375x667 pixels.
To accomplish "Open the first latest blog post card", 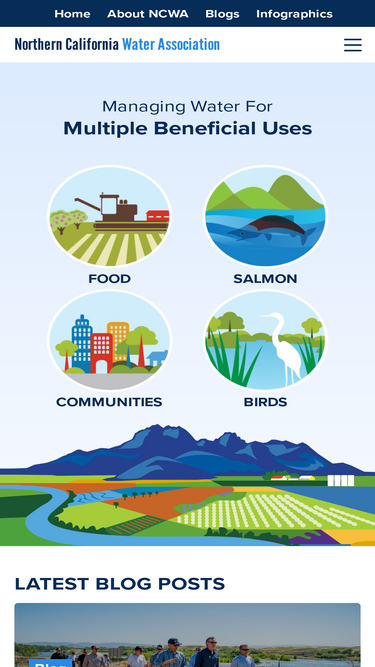I will pos(188,635).
